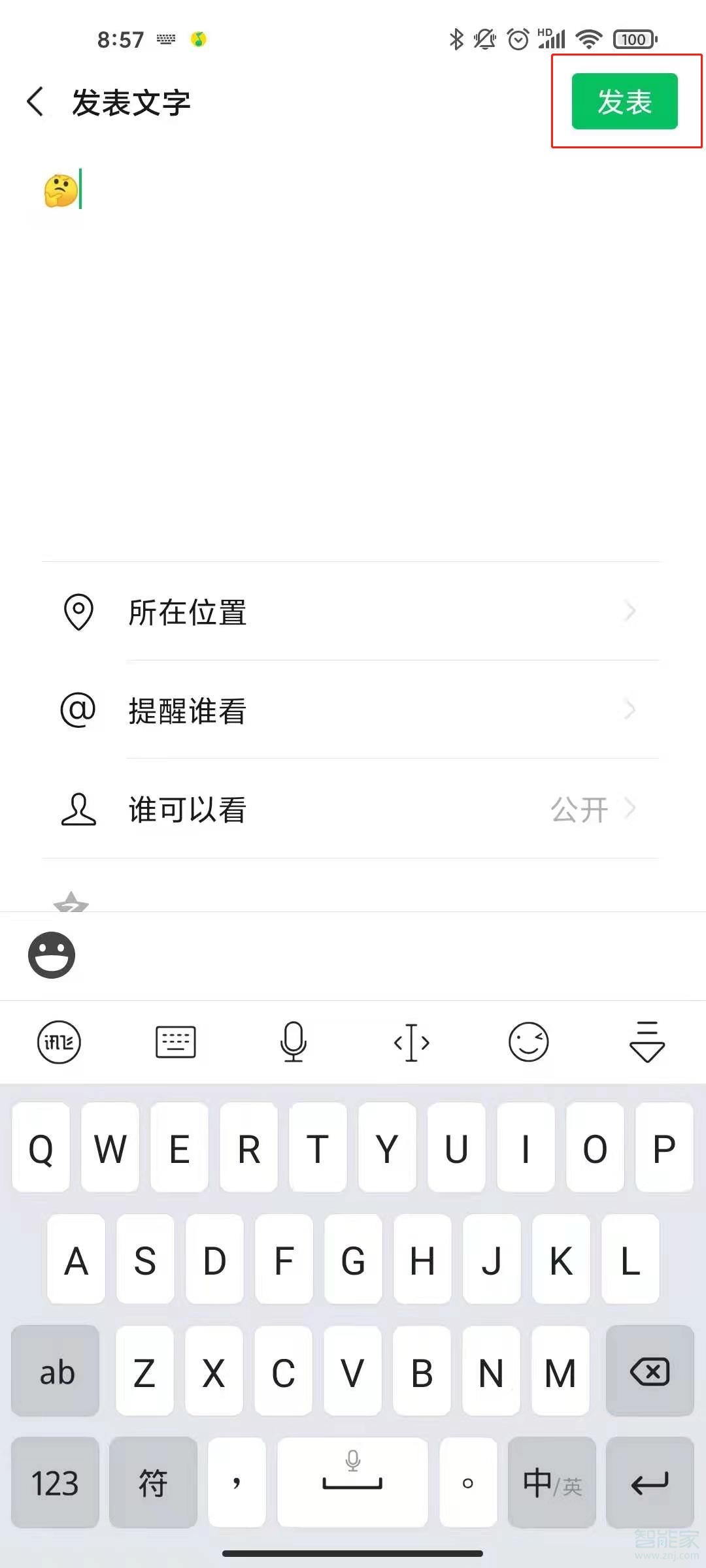Go back using the left arrow
The width and height of the screenshot is (706, 1568).
[x=35, y=101]
